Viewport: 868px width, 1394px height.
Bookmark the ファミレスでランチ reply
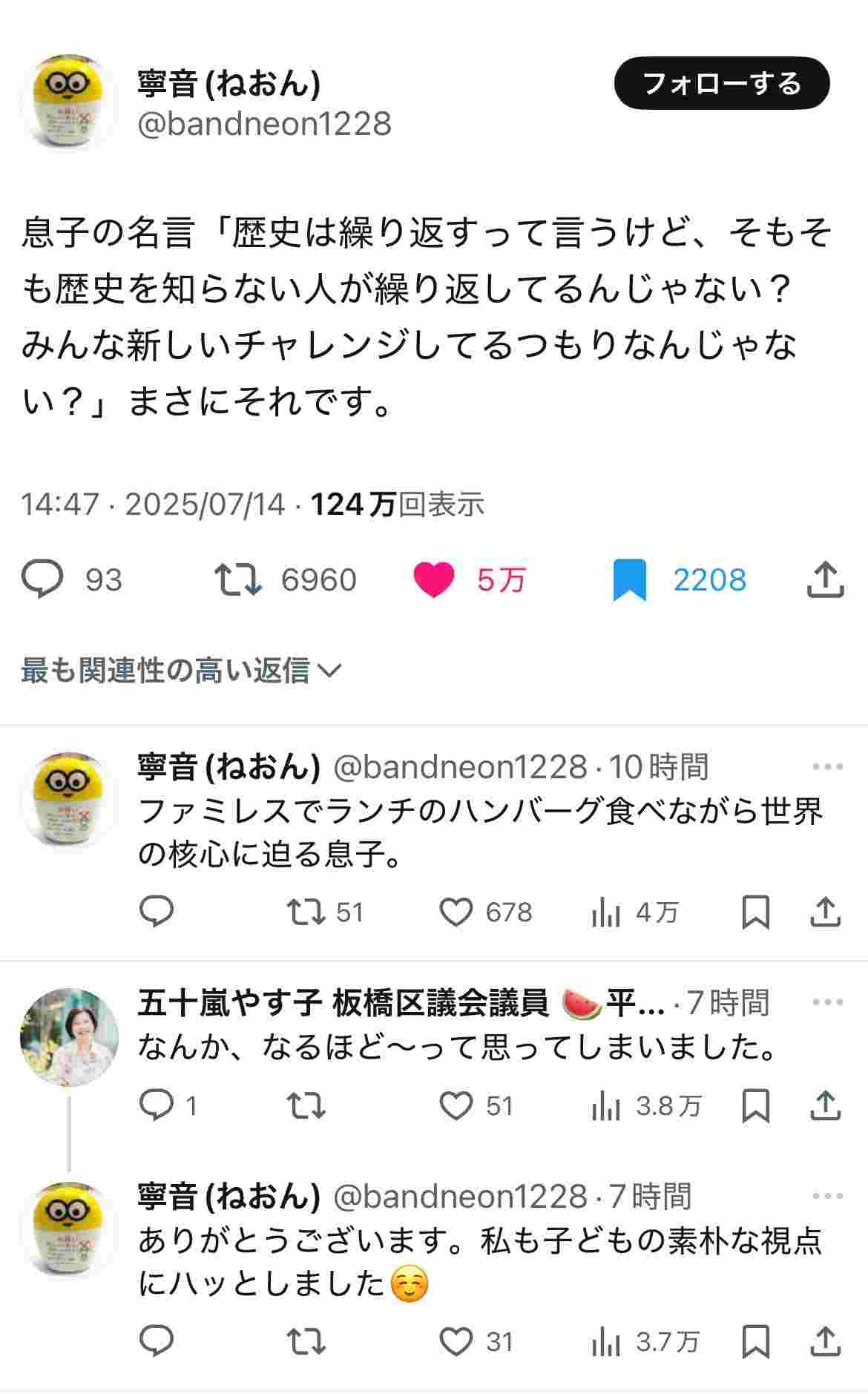[x=755, y=912]
